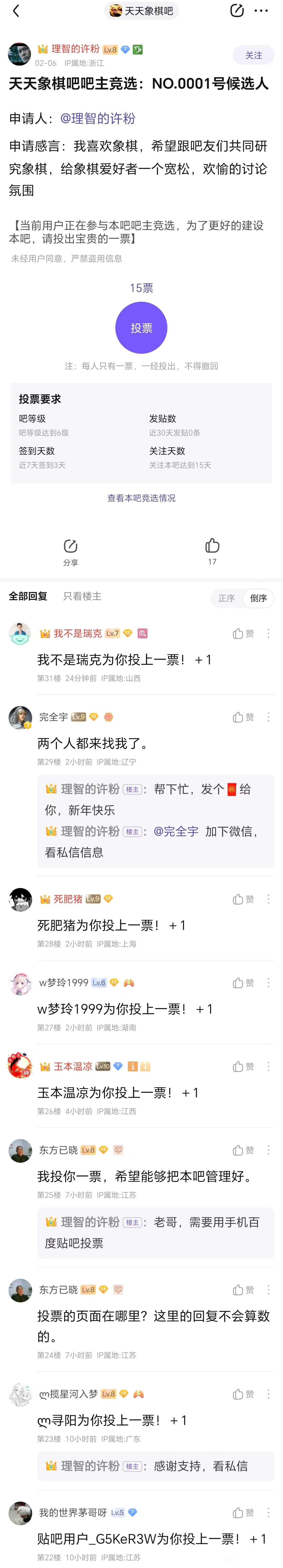
Task: Open the 天天象棋吧 forum title chip
Action: (141, 11)
